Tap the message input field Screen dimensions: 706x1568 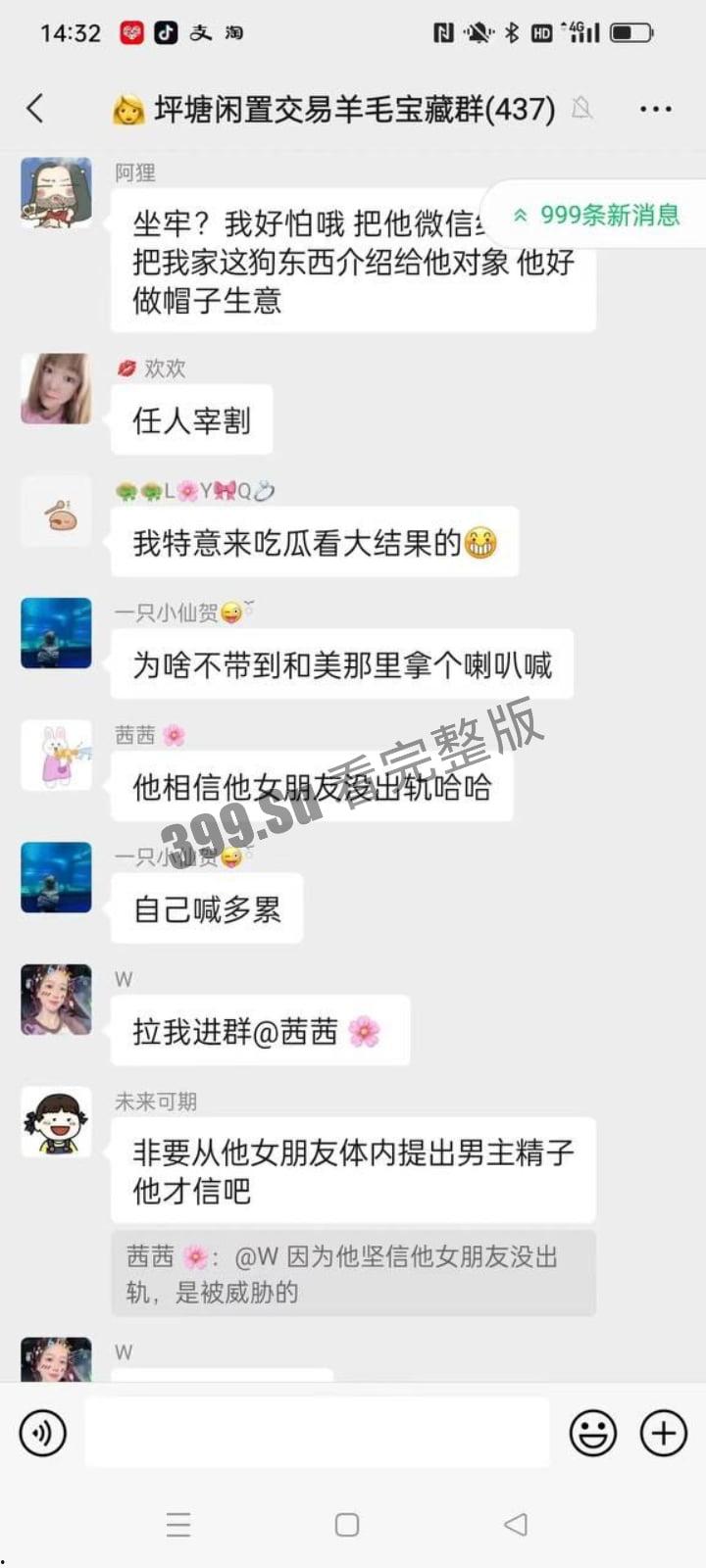pos(316,1432)
